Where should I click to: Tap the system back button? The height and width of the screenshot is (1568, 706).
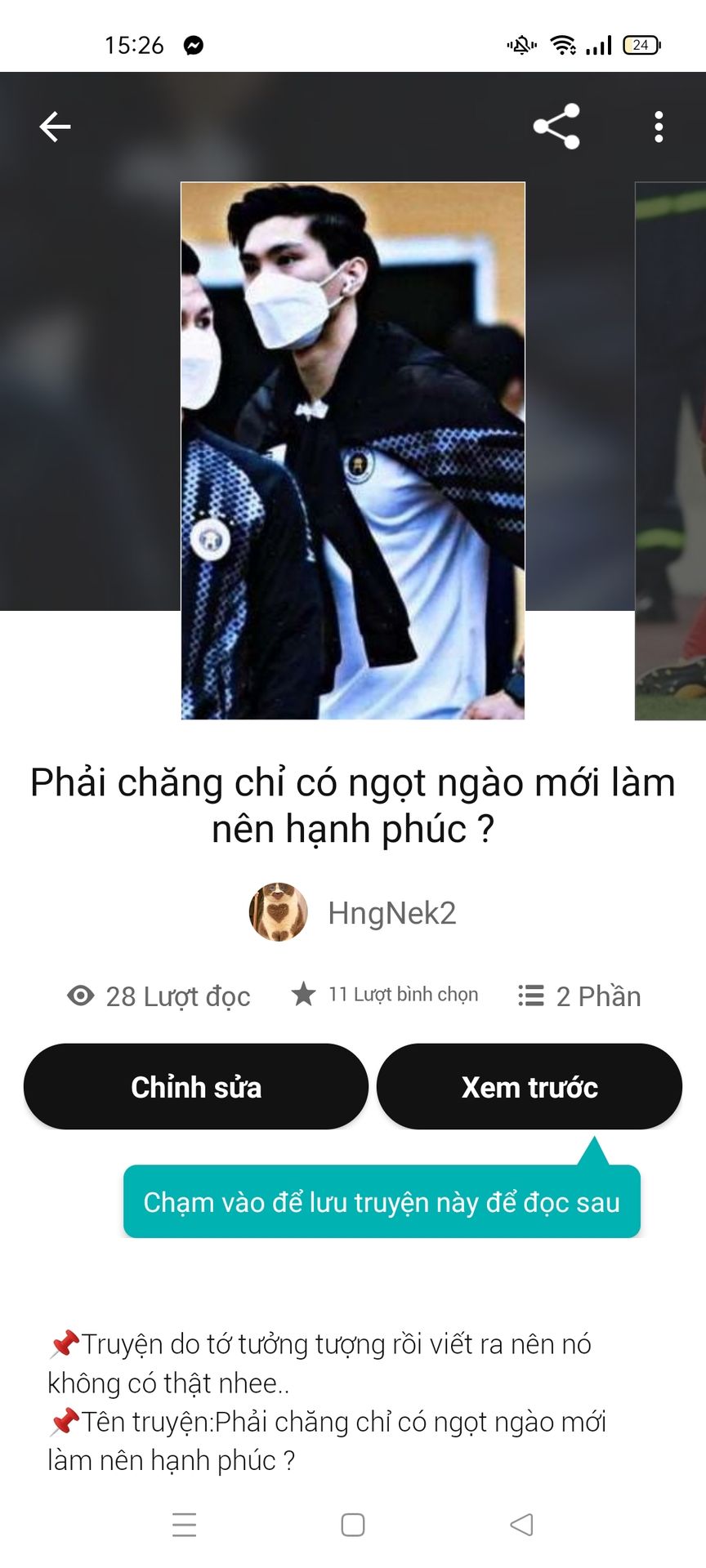click(x=521, y=1524)
